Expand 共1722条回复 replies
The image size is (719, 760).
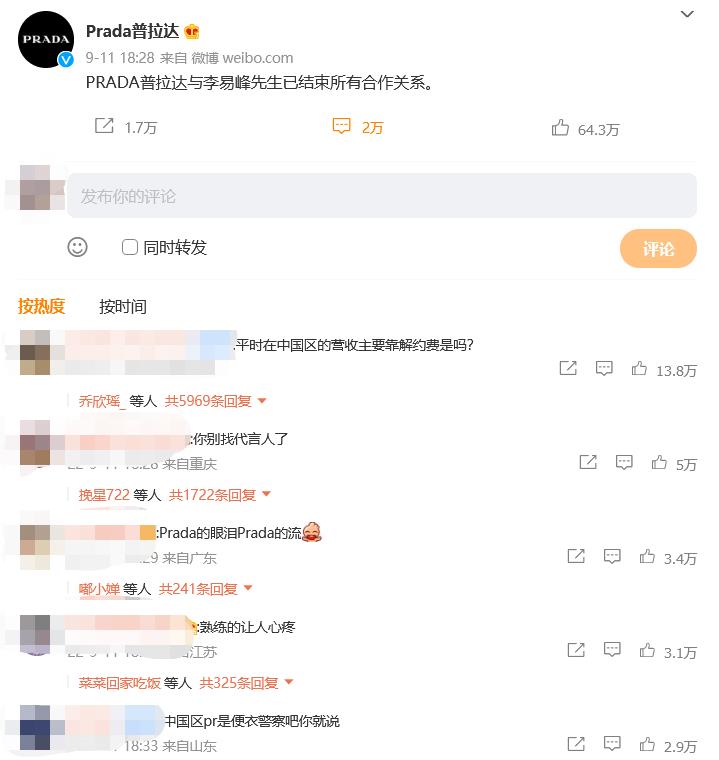tap(219, 495)
